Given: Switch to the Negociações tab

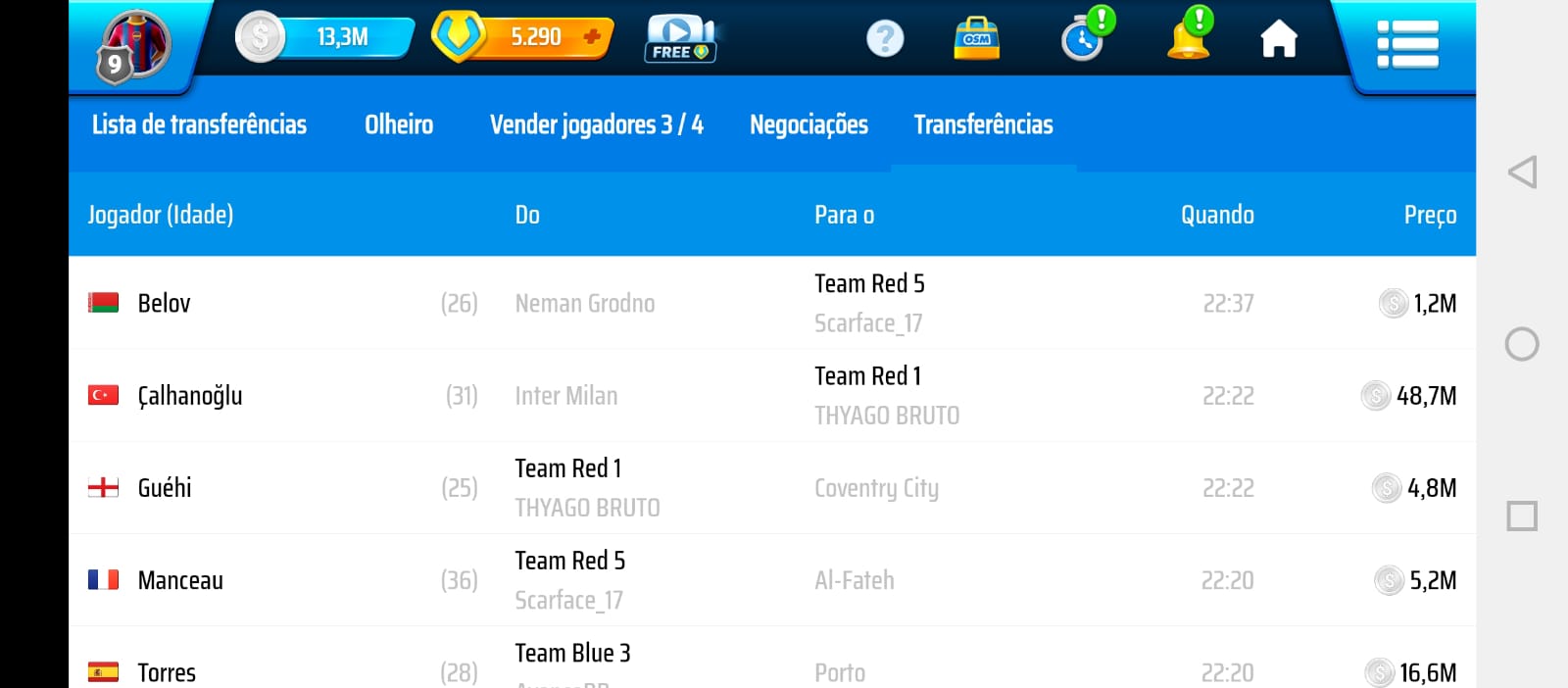Looking at the screenshot, I should [x=808, y=124].
